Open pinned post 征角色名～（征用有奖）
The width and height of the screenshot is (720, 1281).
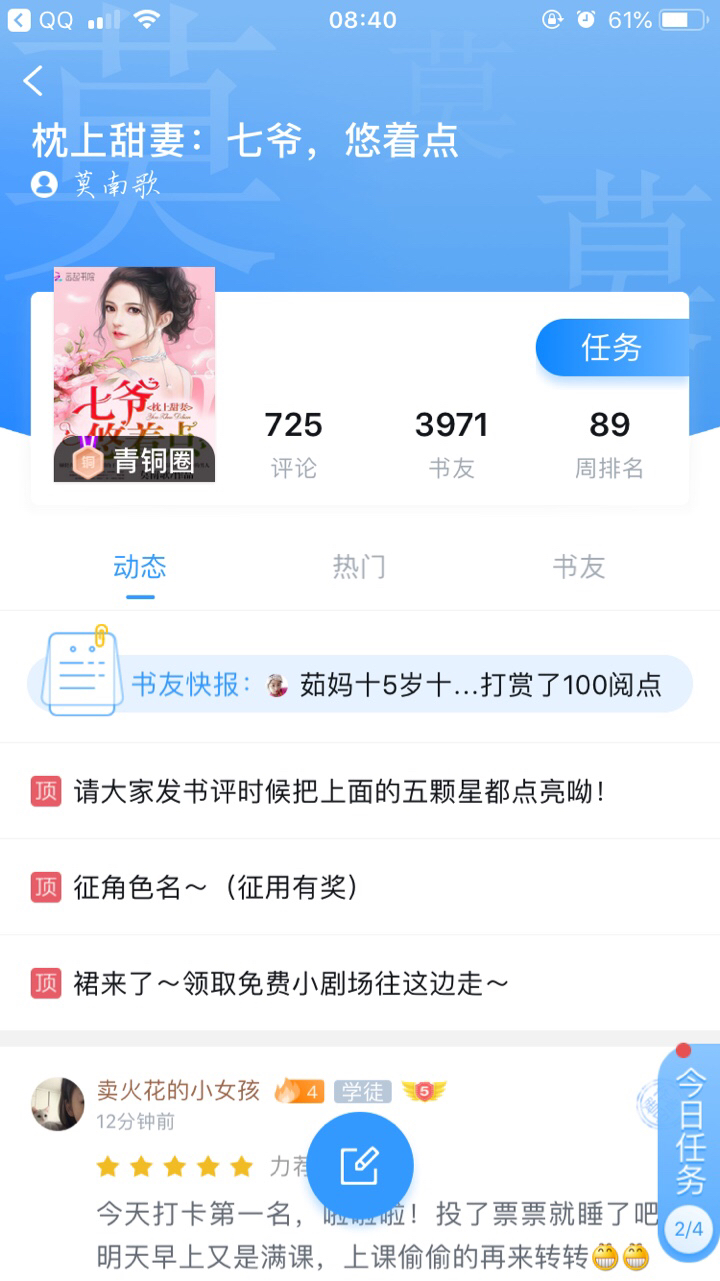point(216,887)
